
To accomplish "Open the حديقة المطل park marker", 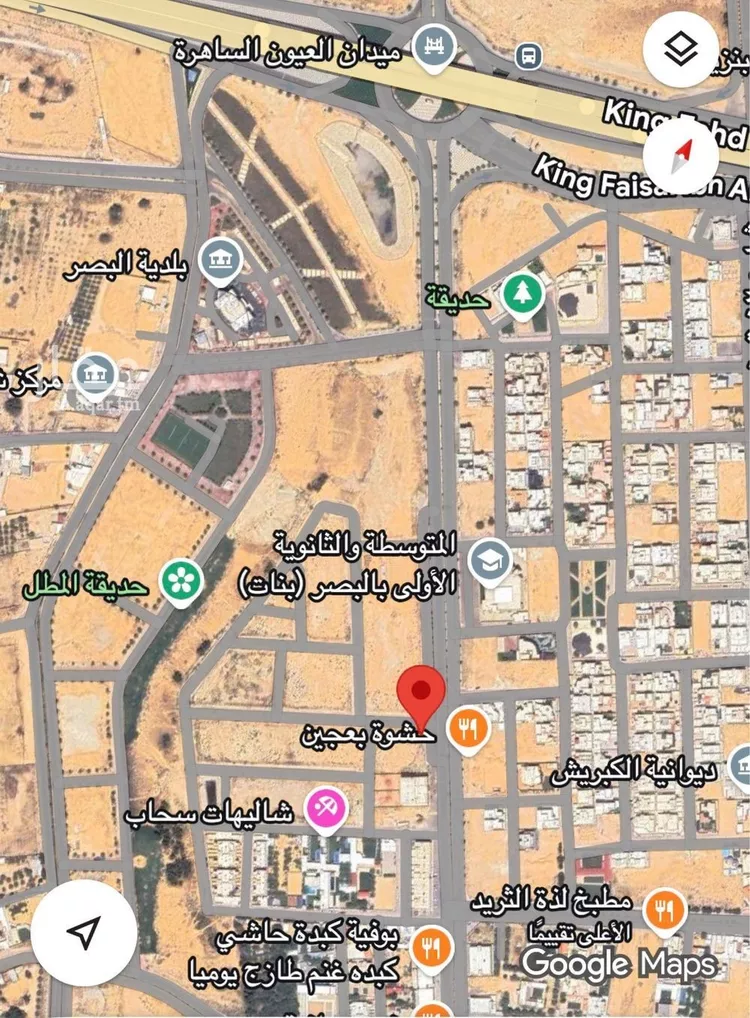I will (182, 581).
